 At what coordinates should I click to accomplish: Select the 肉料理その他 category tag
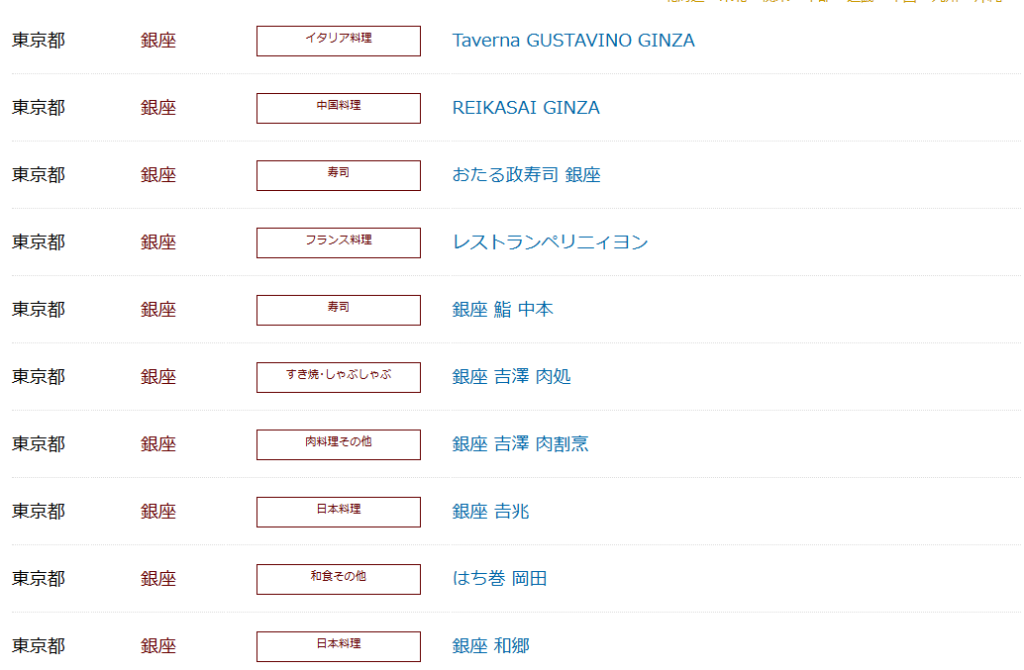coord(338,444)
